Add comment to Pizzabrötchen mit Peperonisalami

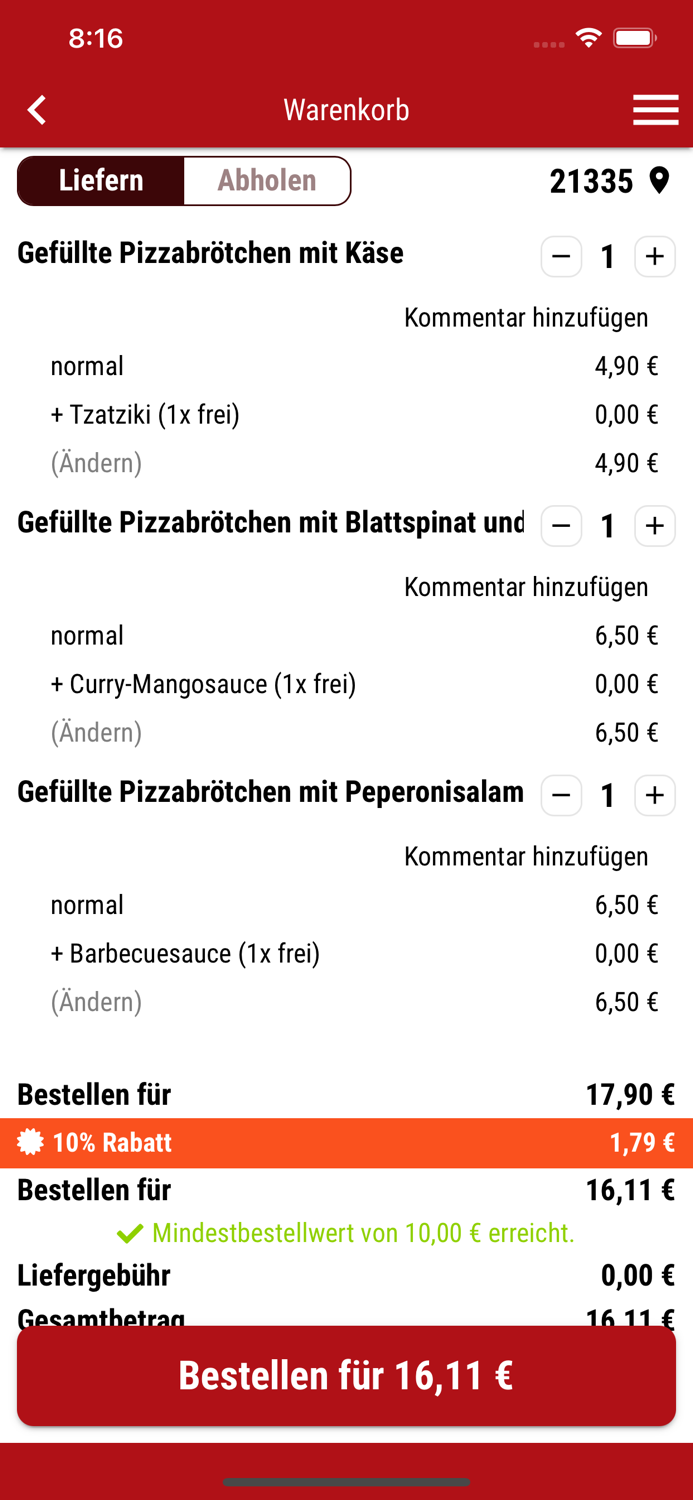click(x=526, y=856)
